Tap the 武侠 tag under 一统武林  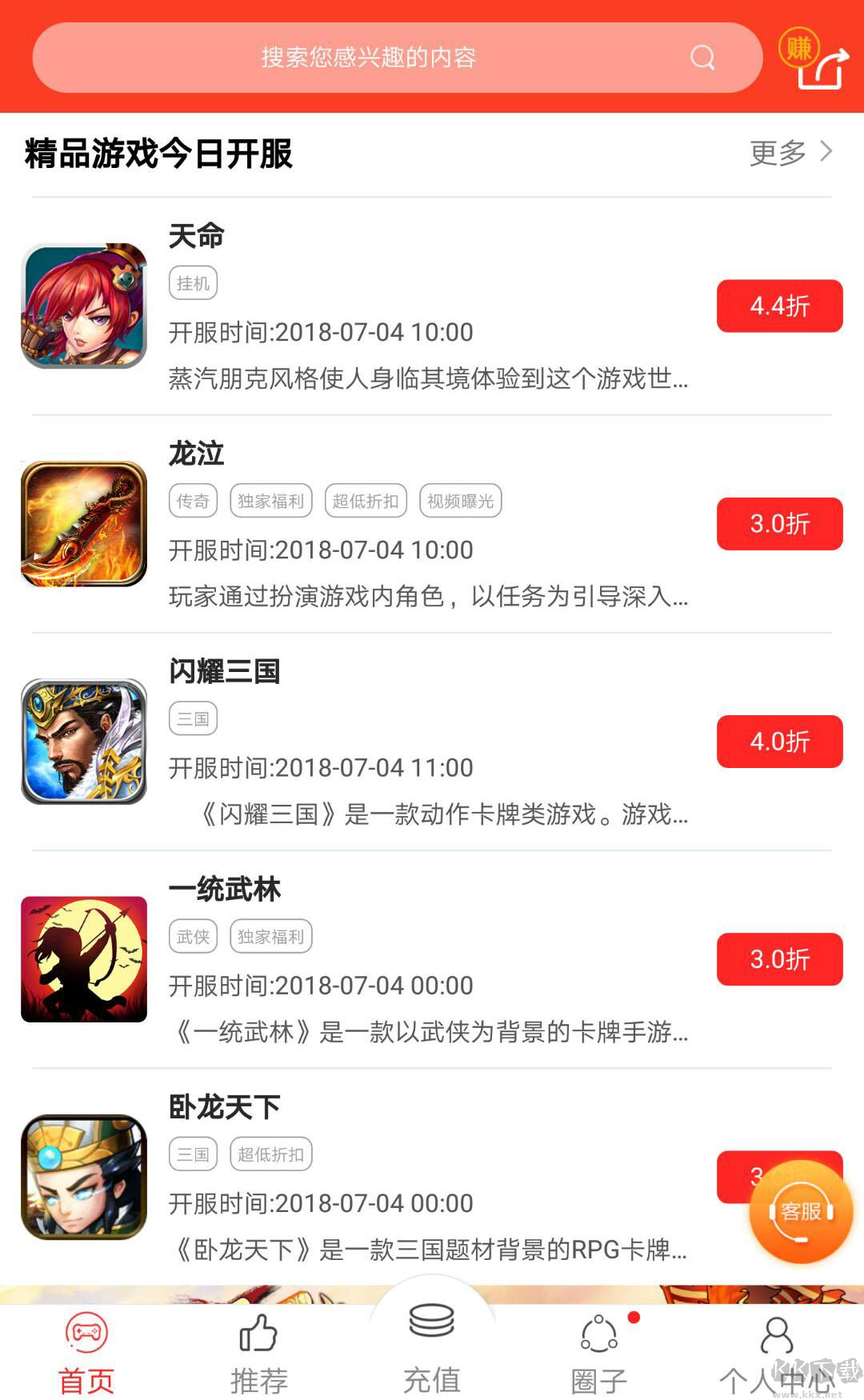(x=192, y=936)
